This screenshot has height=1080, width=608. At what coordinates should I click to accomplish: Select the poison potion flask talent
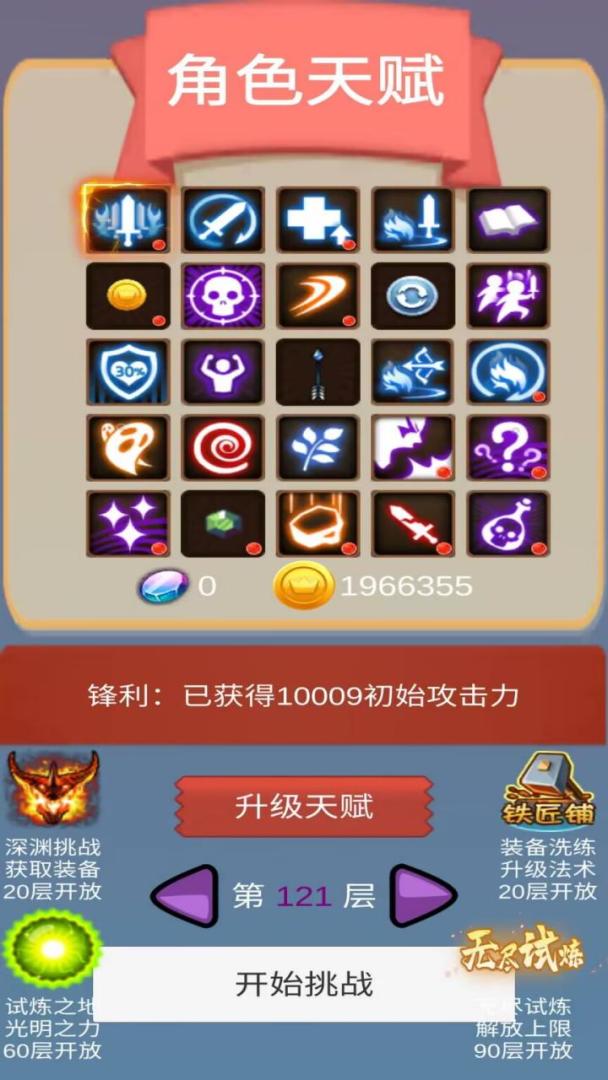(508, 524)
